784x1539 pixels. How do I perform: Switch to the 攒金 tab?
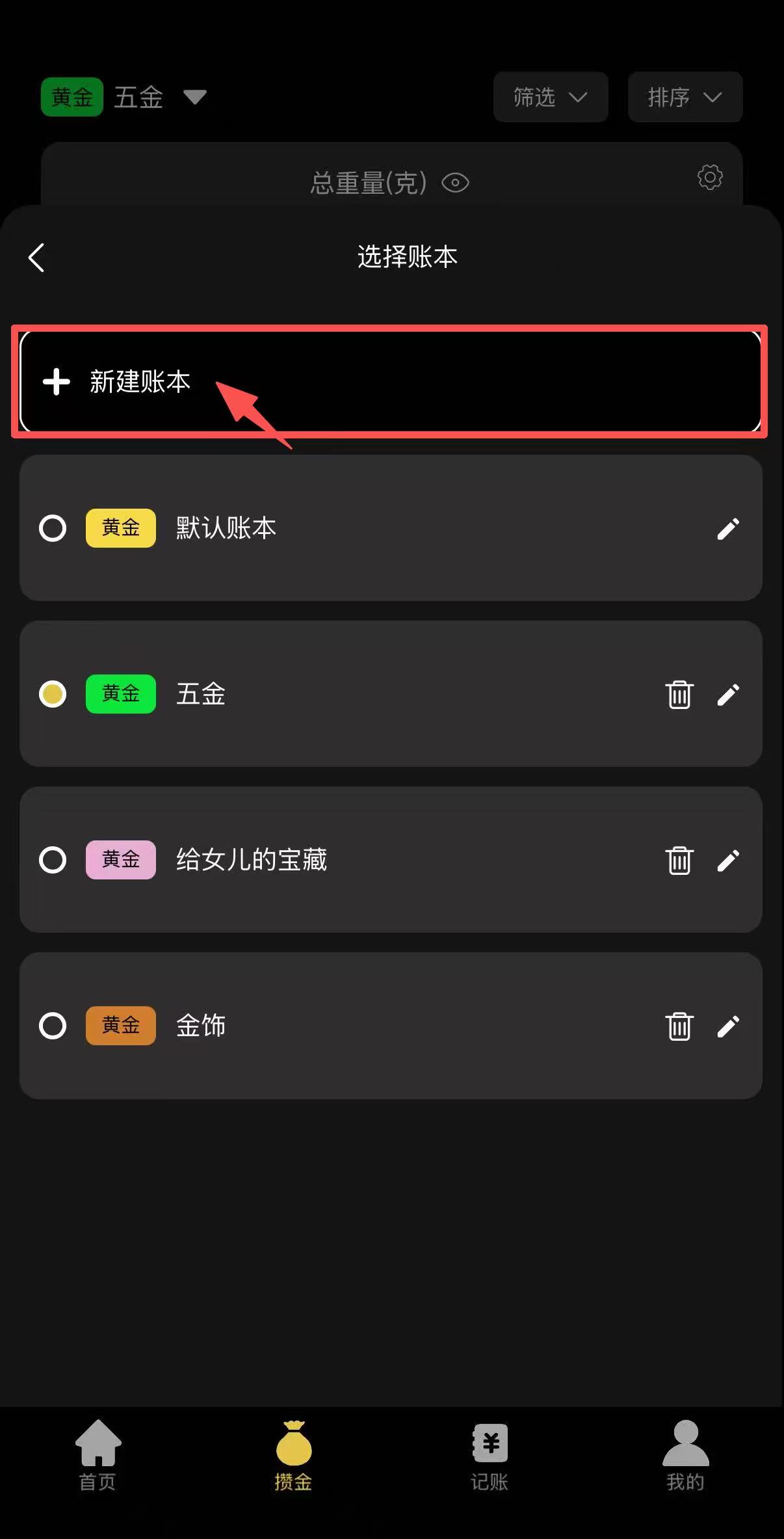(x=293, y=1456)
